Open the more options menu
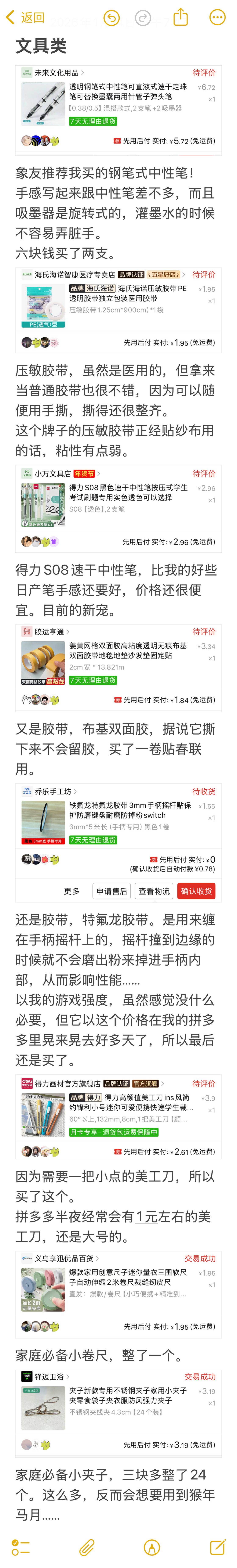 tap(217, 18)
